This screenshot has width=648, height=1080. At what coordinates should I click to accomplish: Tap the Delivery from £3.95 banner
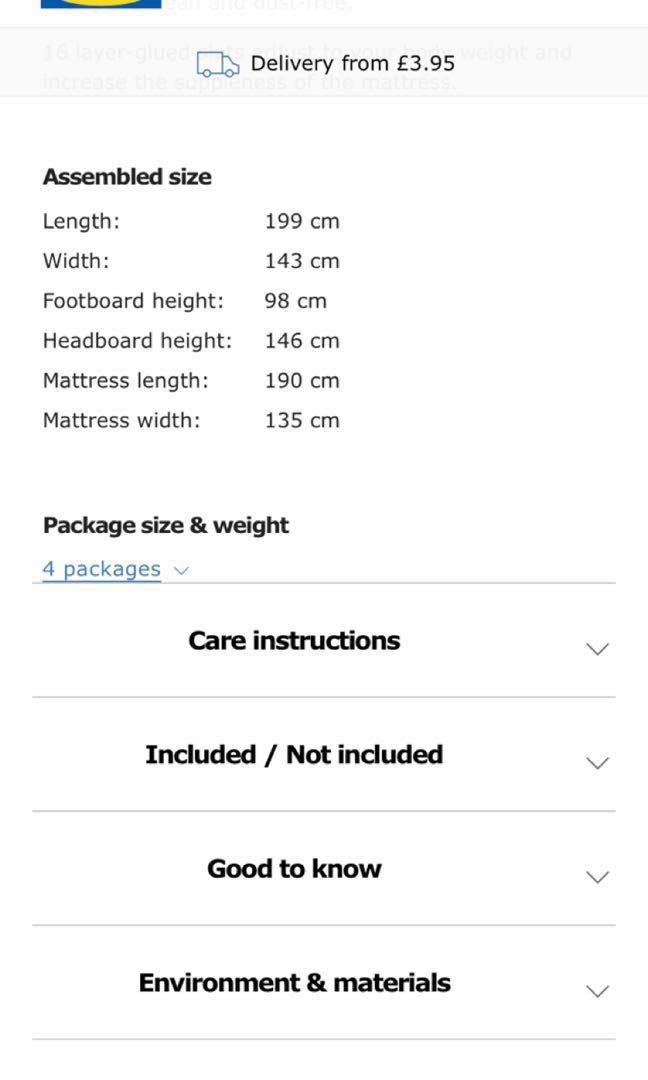point(324,63)
